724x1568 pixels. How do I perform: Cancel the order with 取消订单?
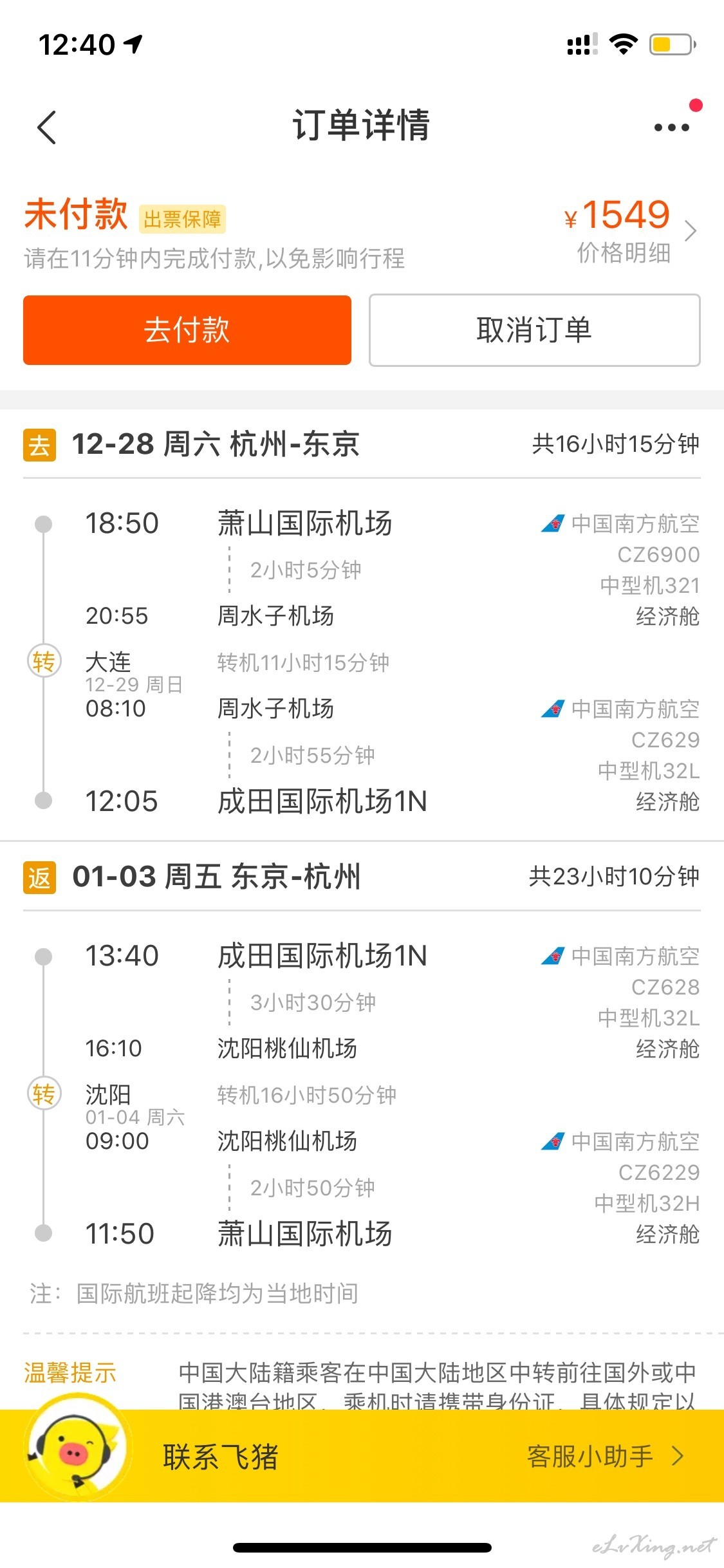pos(534,330)
